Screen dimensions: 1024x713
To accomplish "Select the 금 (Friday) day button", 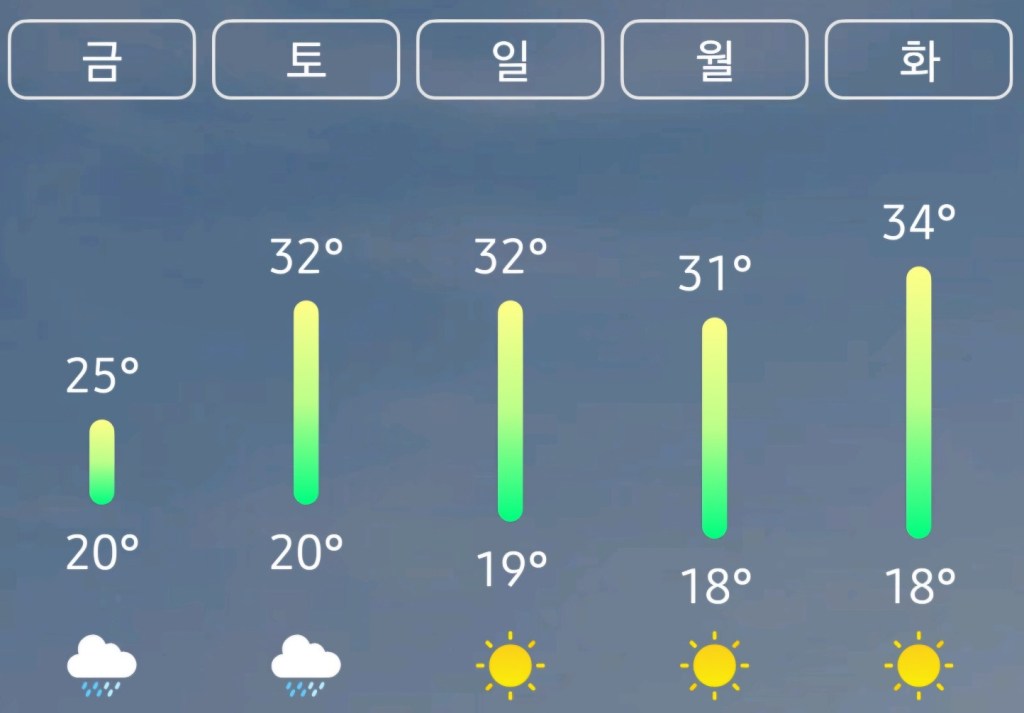I will 102,60.
